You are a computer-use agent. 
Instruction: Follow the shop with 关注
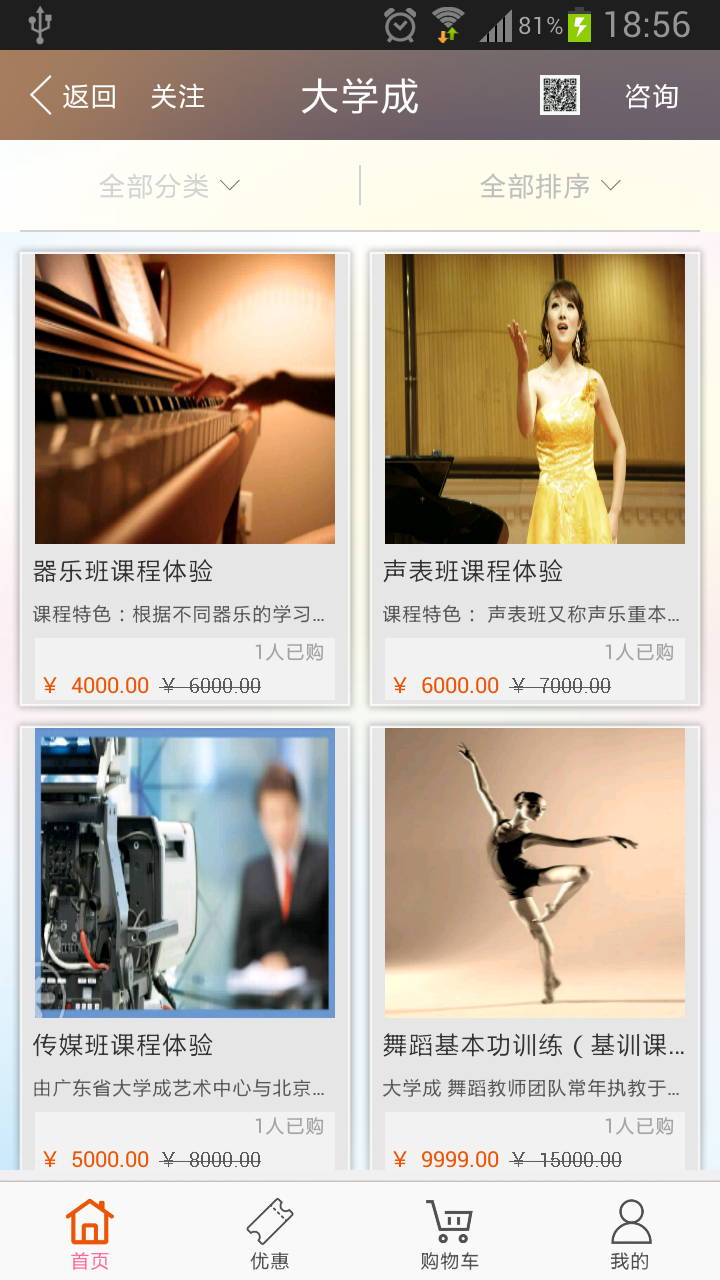(178, 96)
